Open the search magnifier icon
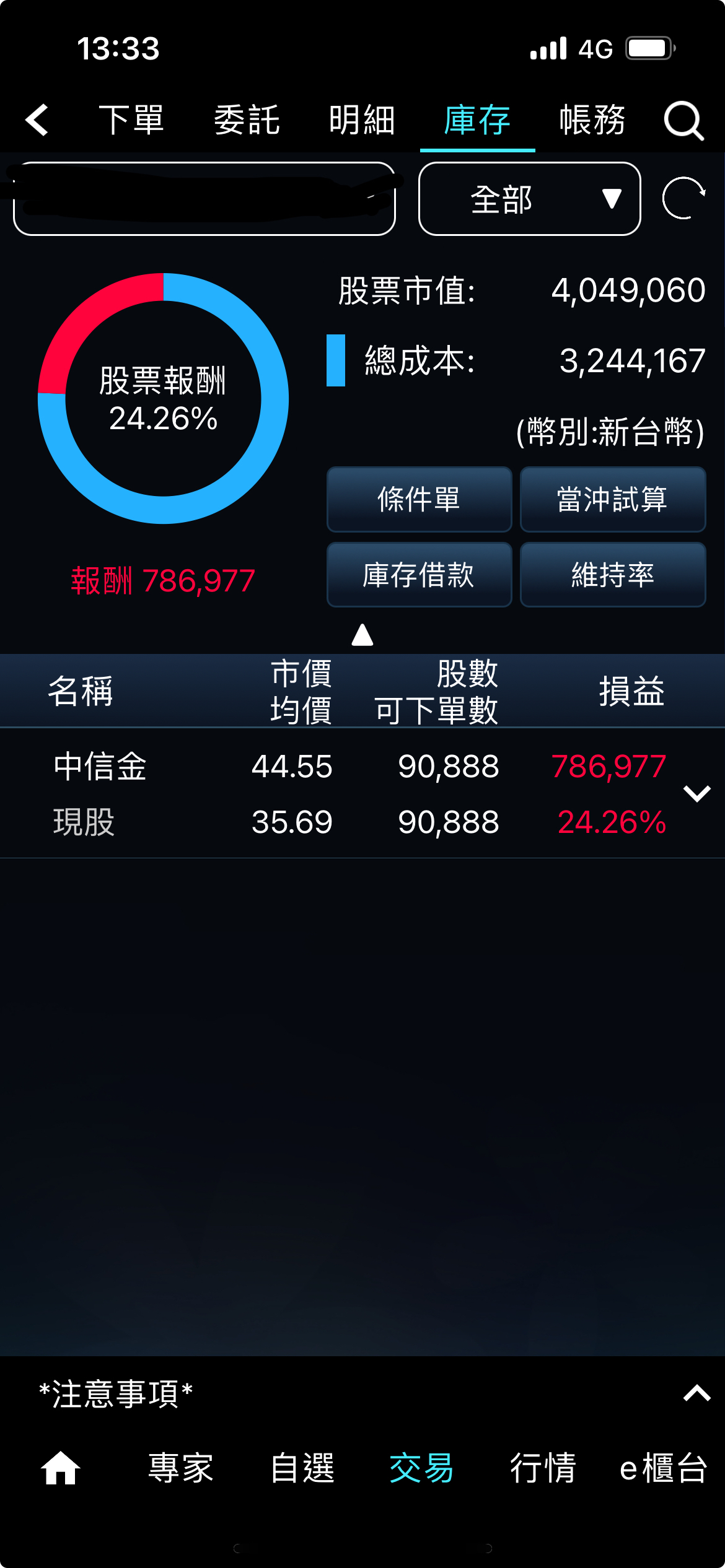 683,120
